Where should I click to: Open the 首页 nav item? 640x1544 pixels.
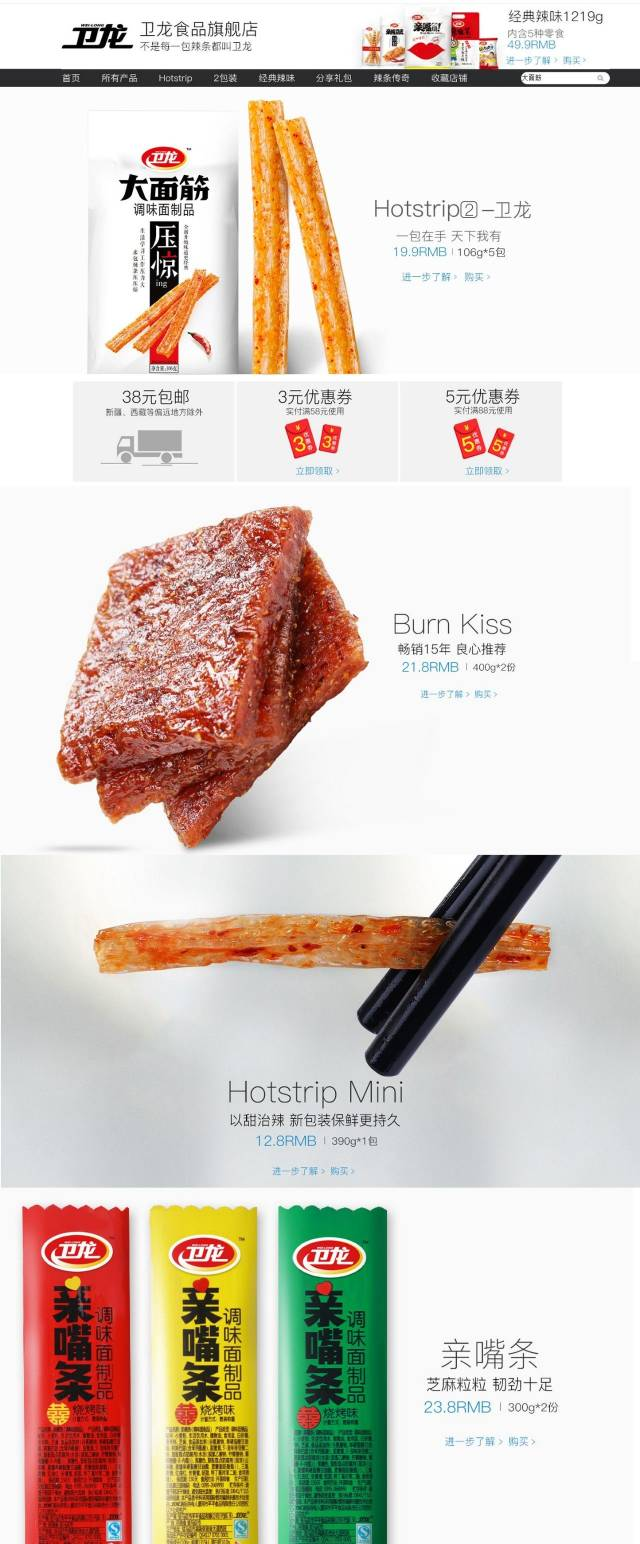tap(70, 78)
